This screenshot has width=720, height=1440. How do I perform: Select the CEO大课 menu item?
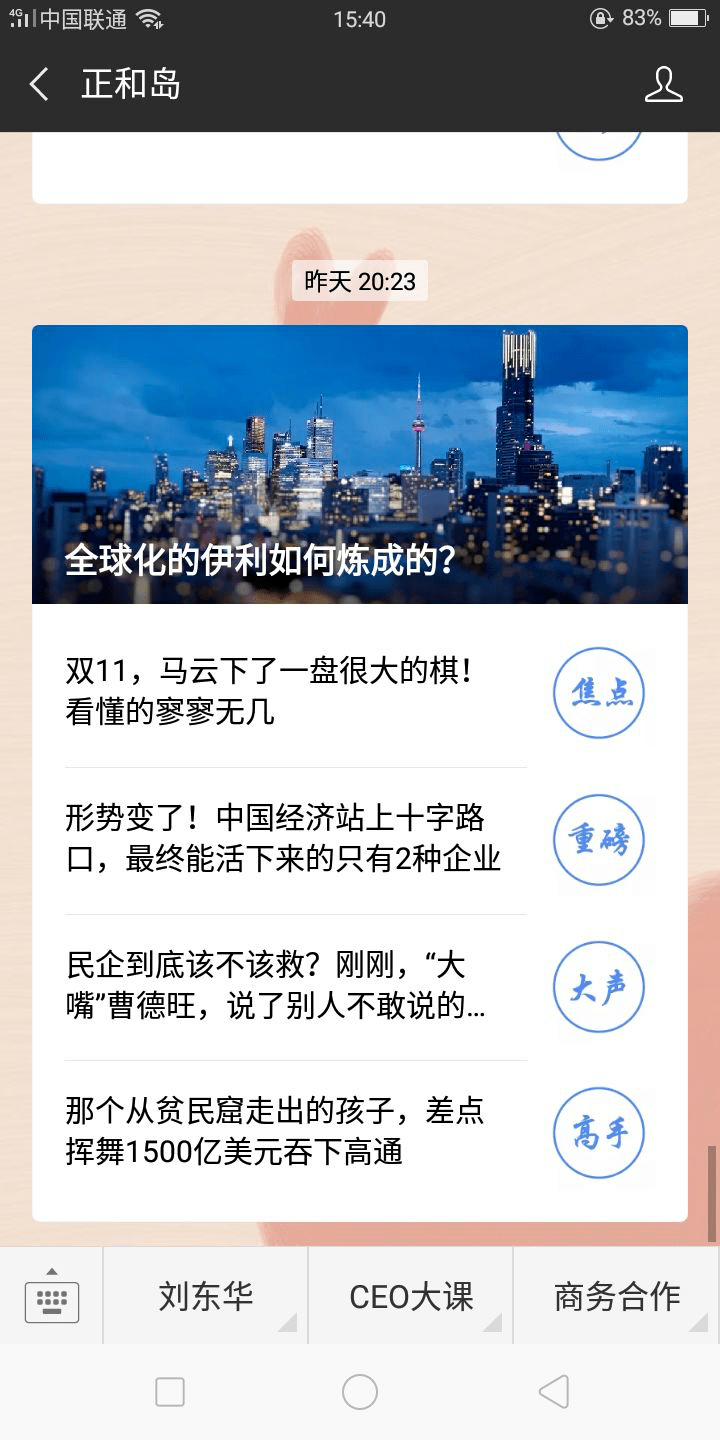pos(412,1295)
